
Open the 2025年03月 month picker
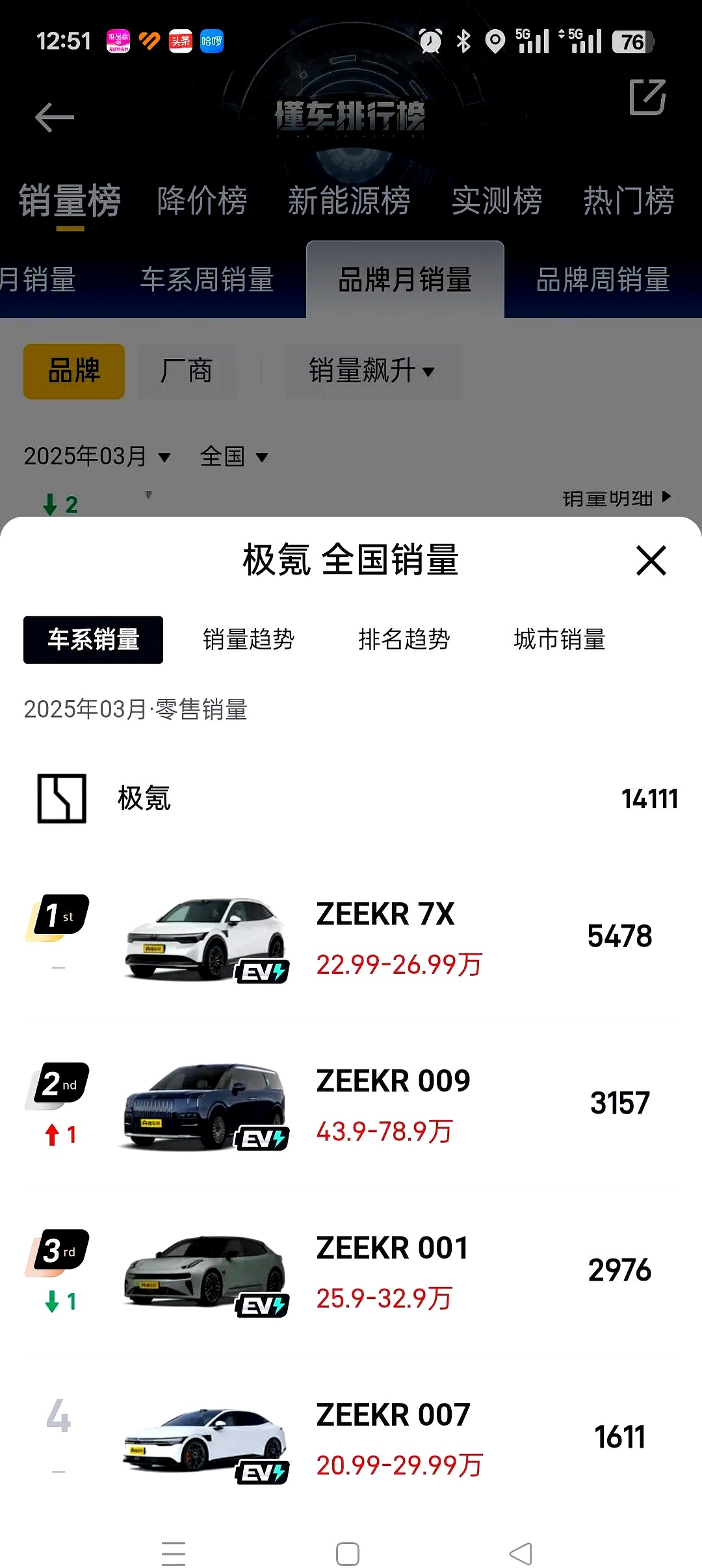(96, 456)
